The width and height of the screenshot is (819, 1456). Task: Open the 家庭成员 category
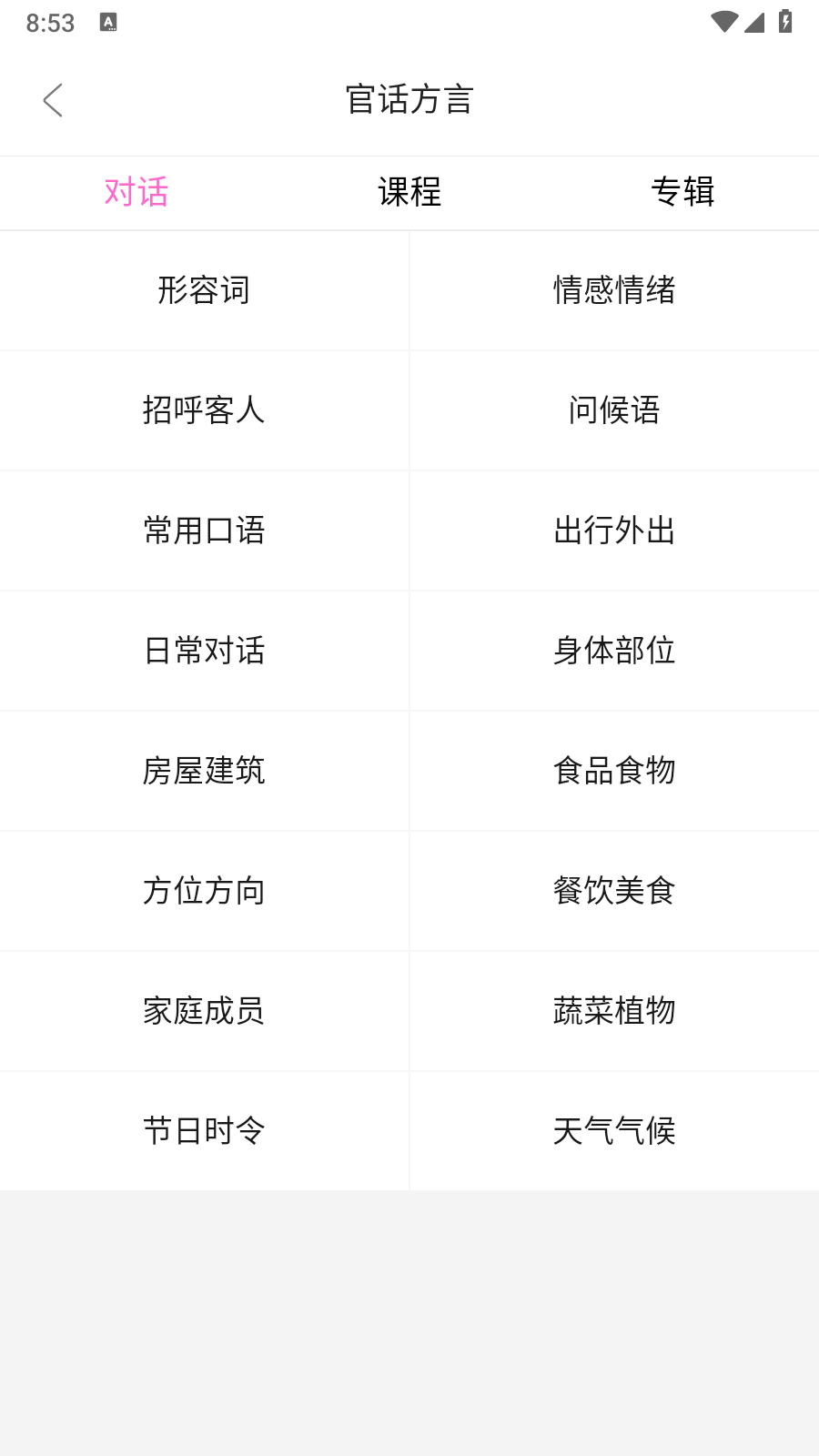(x=205, y=1011)
